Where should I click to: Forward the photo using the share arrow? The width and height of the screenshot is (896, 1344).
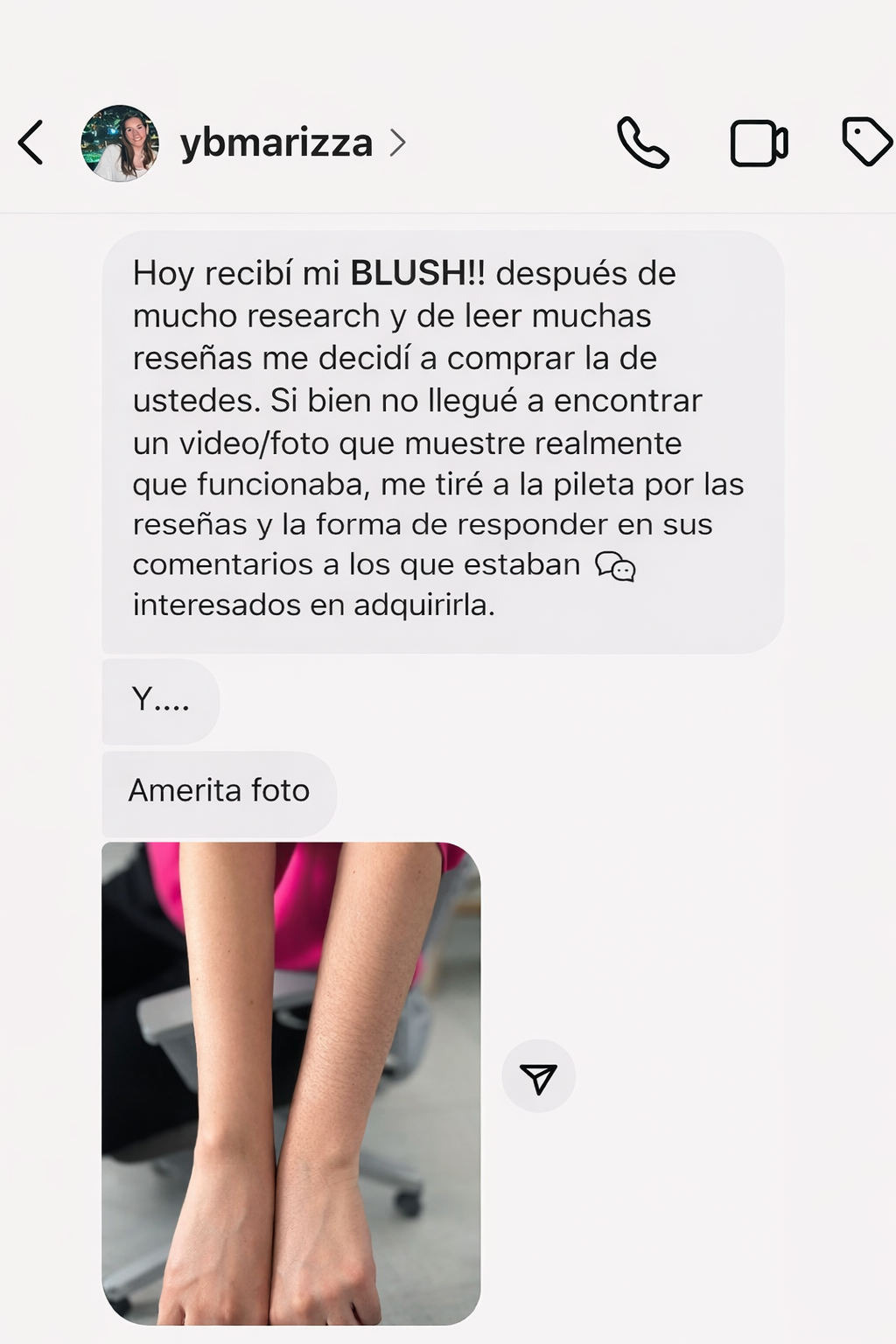(538, 1077)
